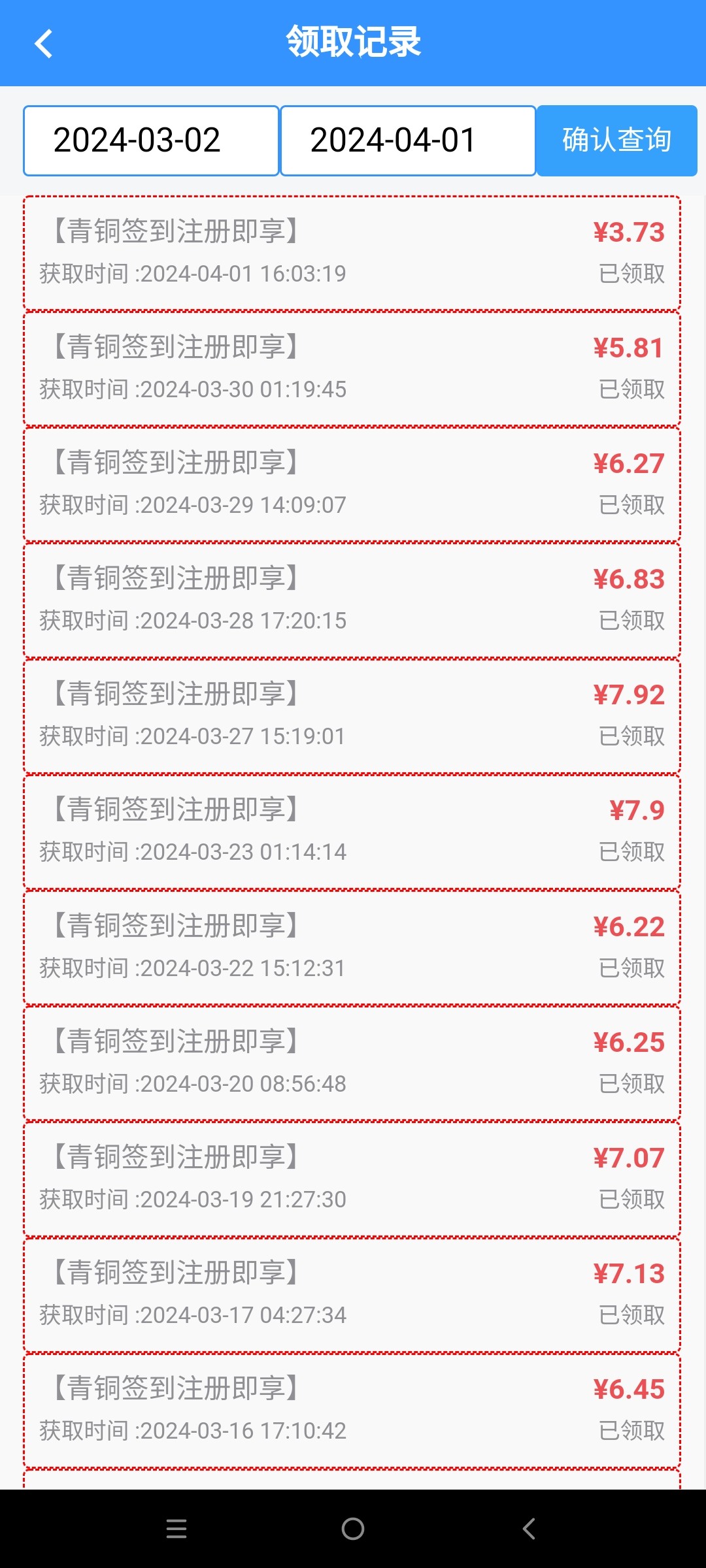Open the system recent apps menu
706x1568 pixels.
tap(176, 1529)
